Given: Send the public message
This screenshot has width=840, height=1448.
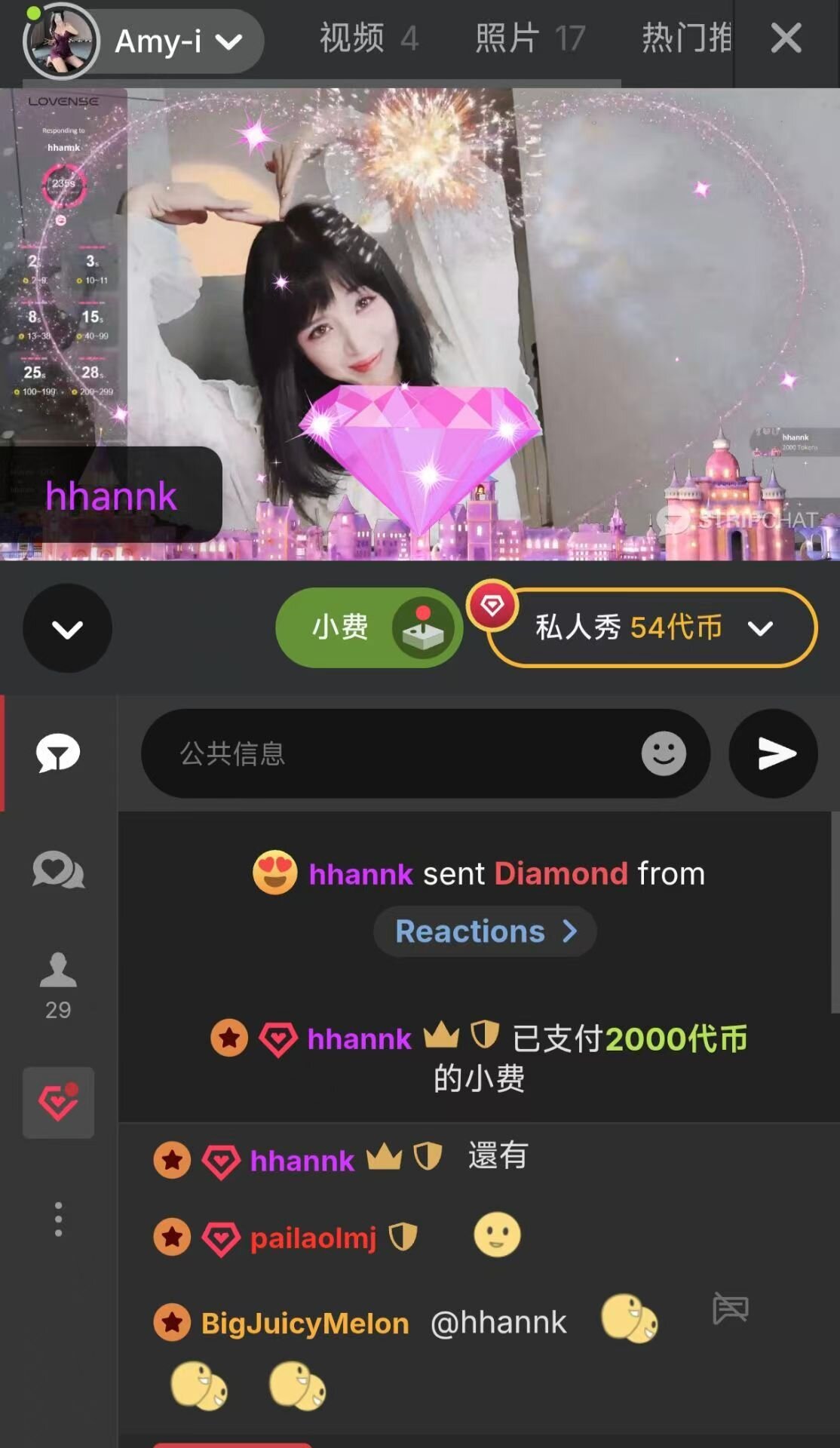Looking at the screenshot, I should [x=774, y=753].
